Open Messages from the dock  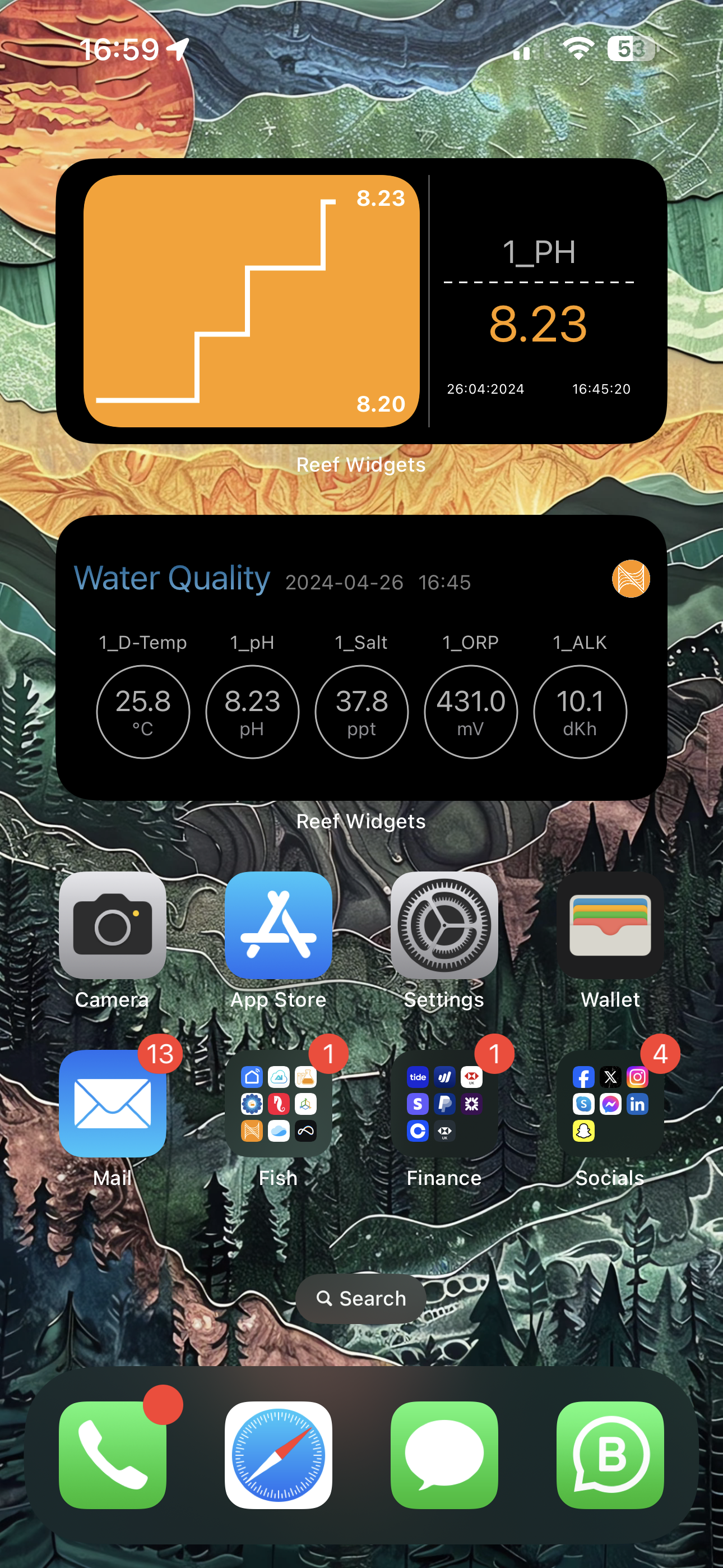click(444, 1455)
